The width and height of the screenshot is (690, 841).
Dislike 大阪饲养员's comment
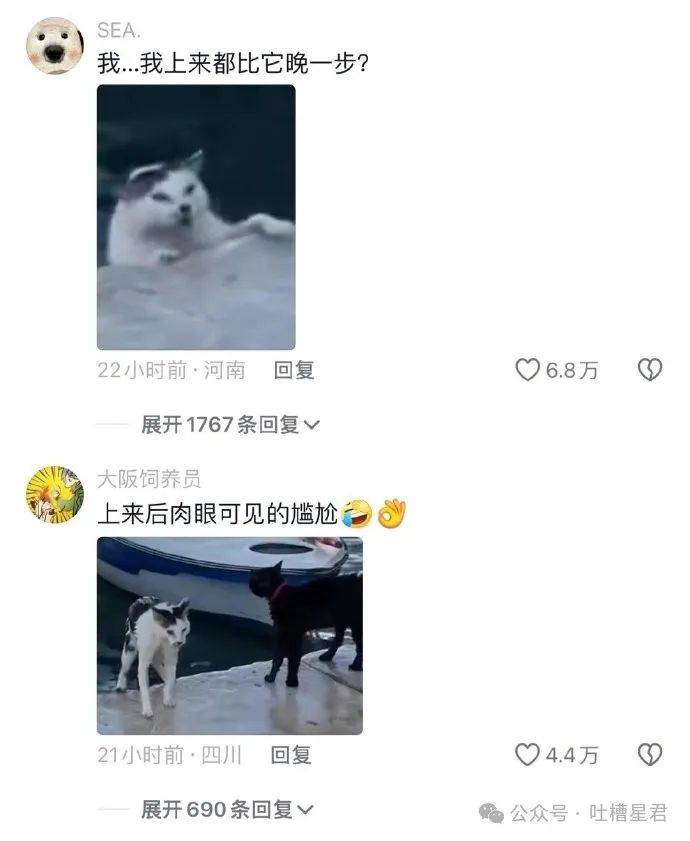click(x=650, y=755)
